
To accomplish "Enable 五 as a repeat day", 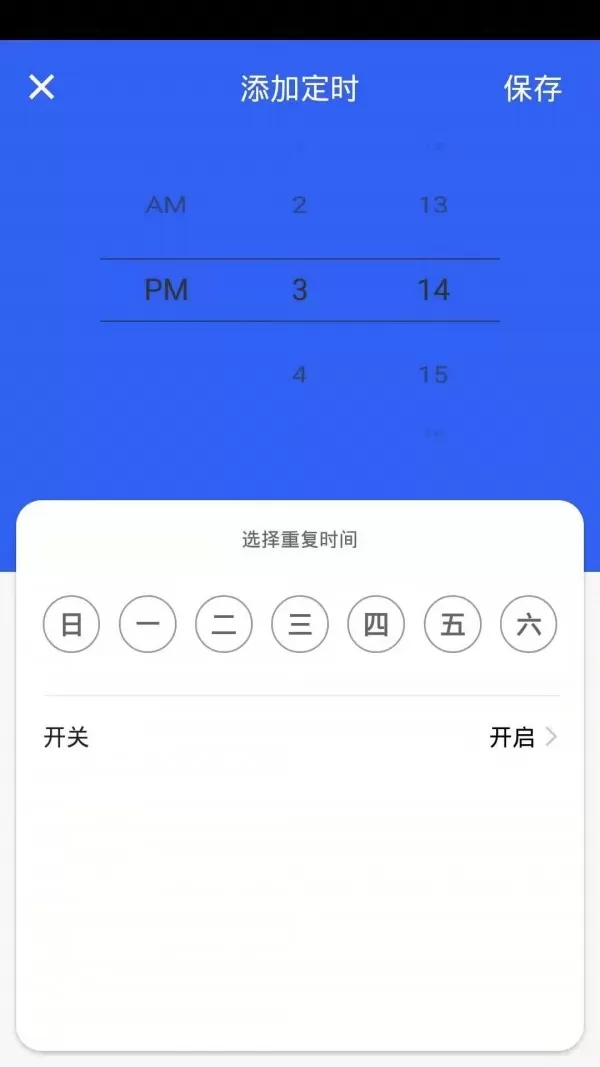I will pyautogui.click(x=453, y=625).
